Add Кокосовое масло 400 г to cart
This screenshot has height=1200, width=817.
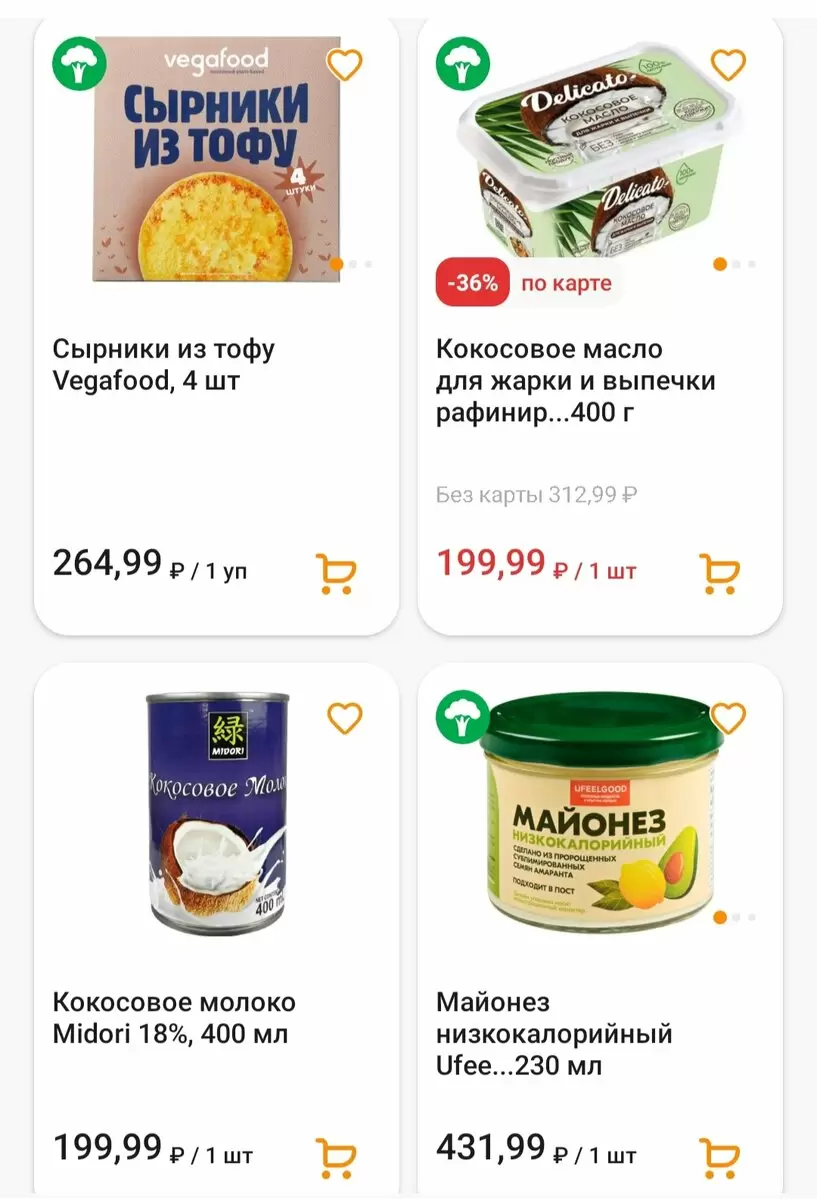pyautogui.click(x=720, y=574)
